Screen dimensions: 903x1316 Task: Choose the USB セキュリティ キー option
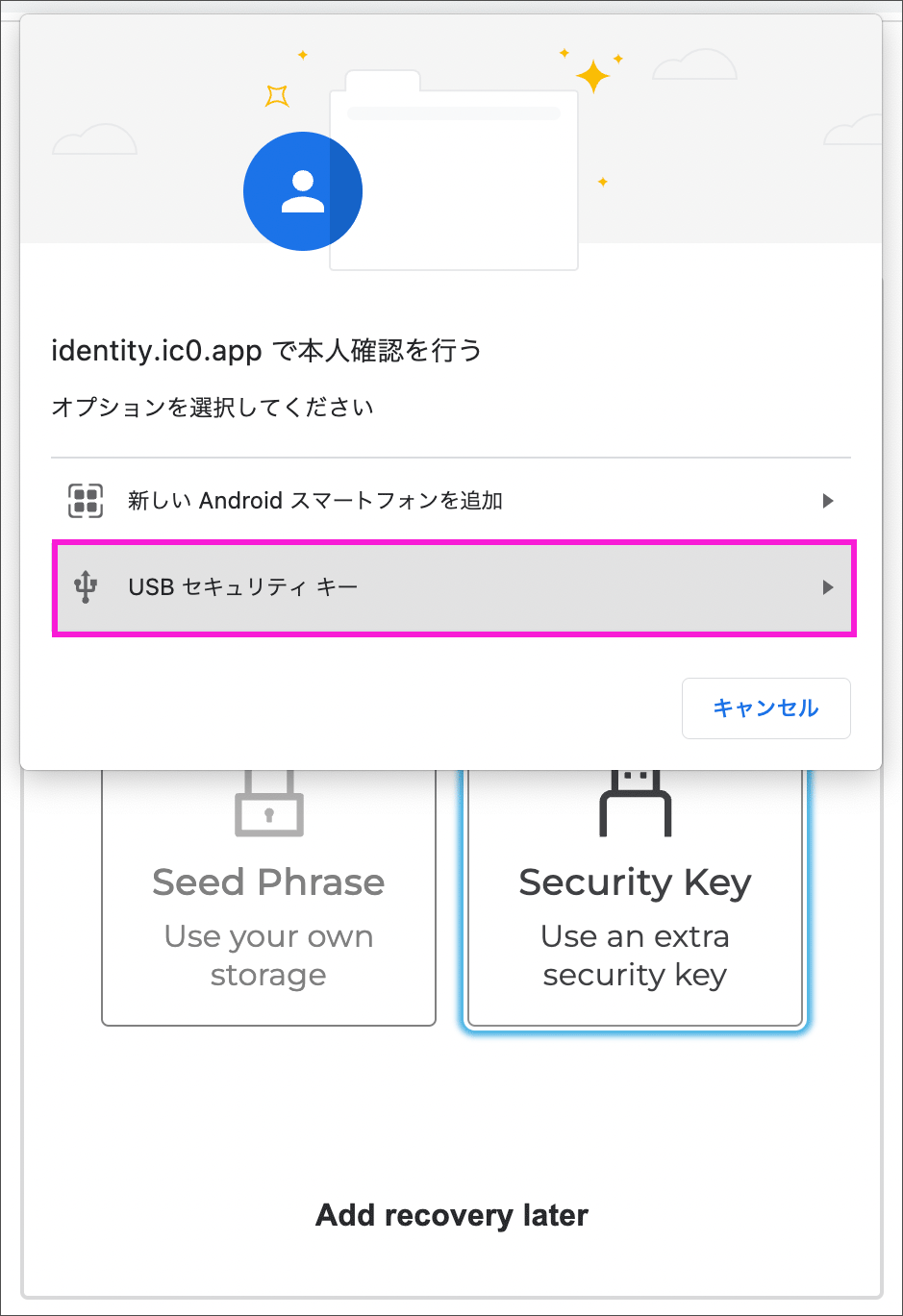[x=452, y=587]
